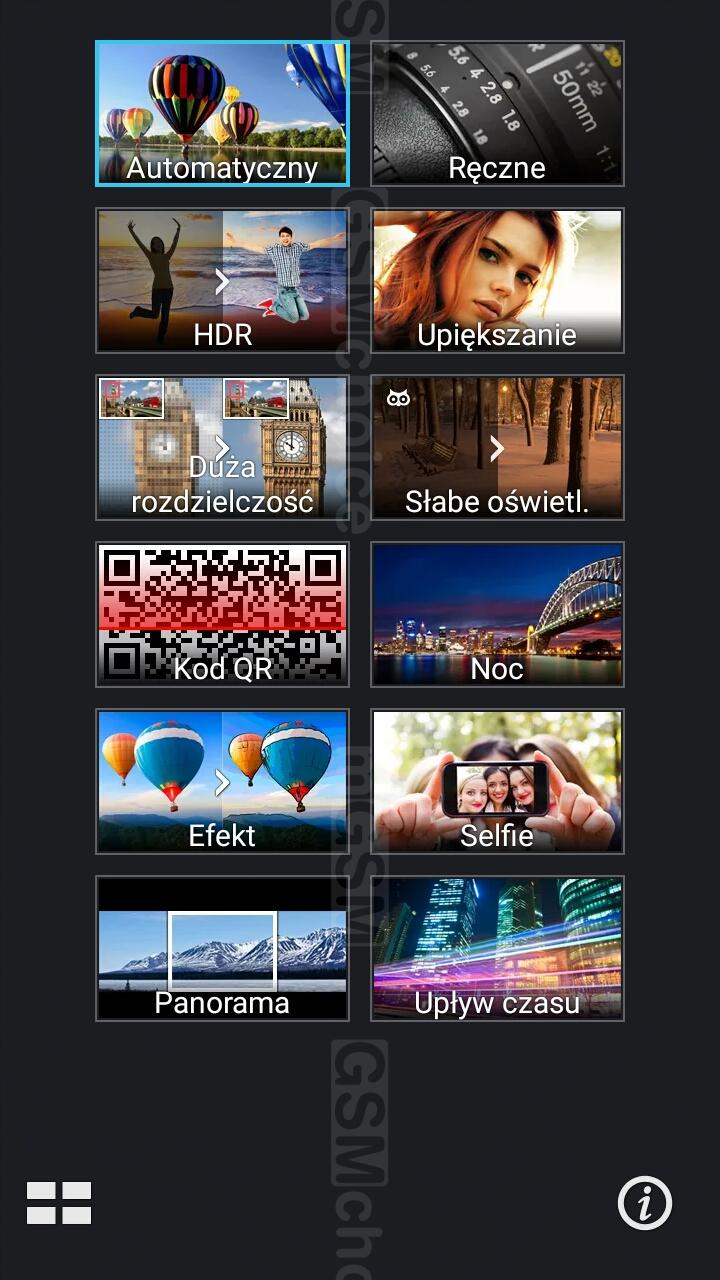Screen dimensions: 720x1280
Task: Open the Upiększanie beautification mode
Action: tap(497, 281)
